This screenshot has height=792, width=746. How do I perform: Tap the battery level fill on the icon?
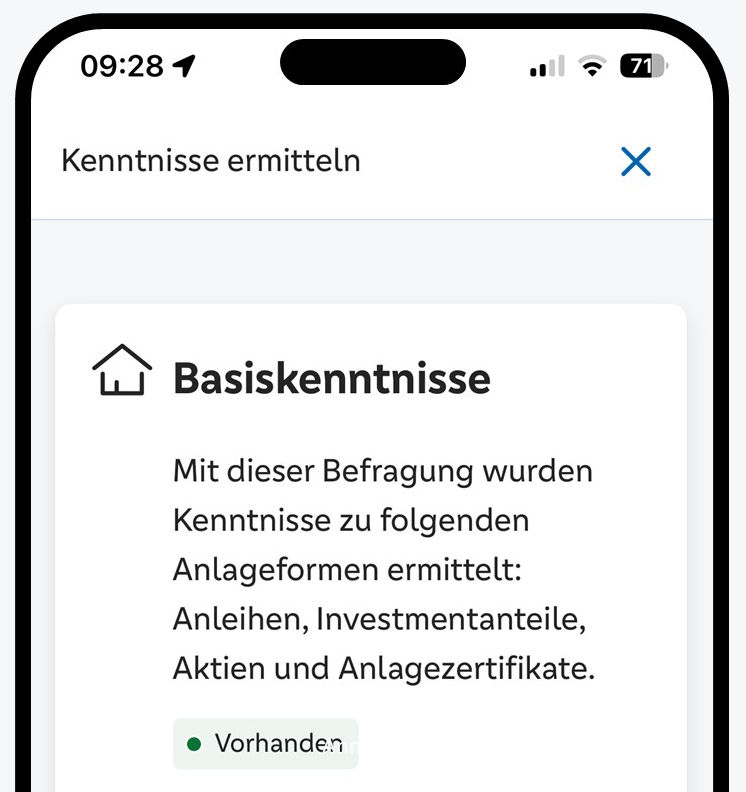point(638,63)
